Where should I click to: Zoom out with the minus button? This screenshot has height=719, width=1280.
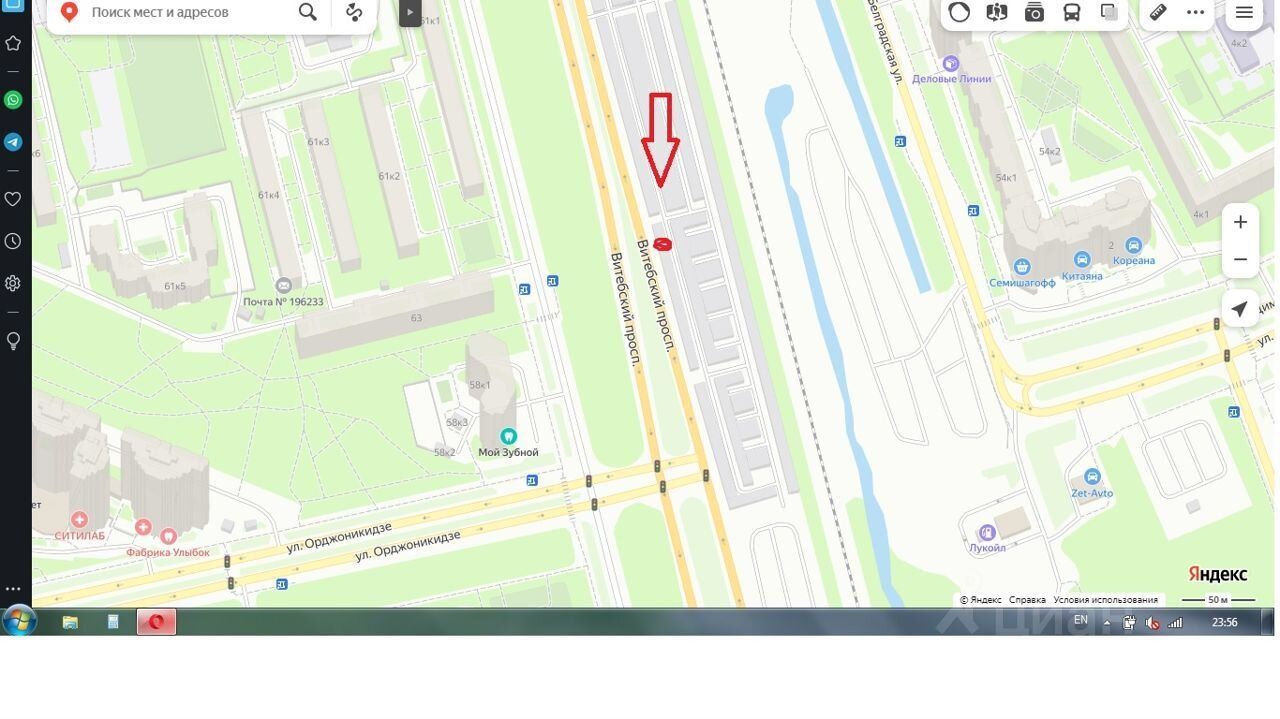tap(1240, 259)
